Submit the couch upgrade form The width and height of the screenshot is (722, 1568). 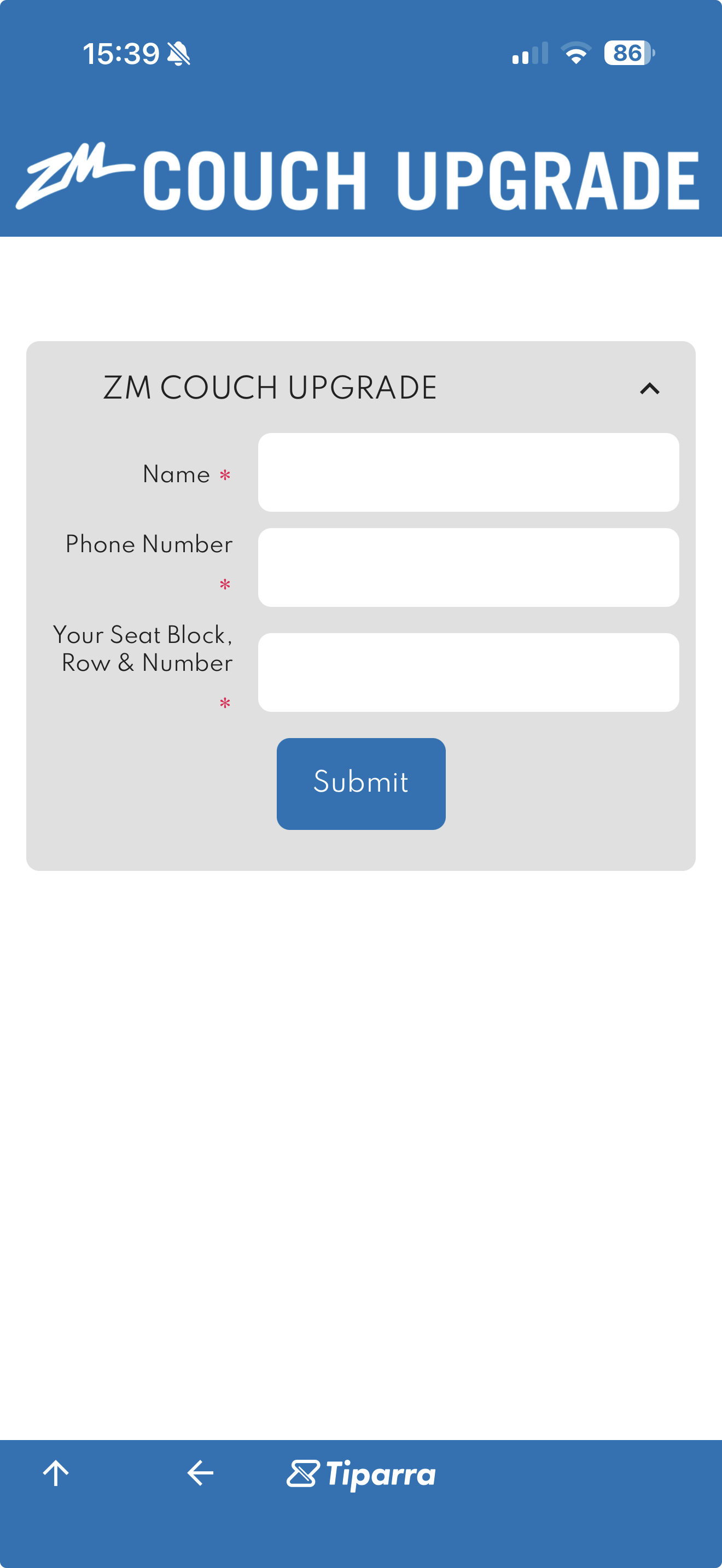(x=361, y=783)
